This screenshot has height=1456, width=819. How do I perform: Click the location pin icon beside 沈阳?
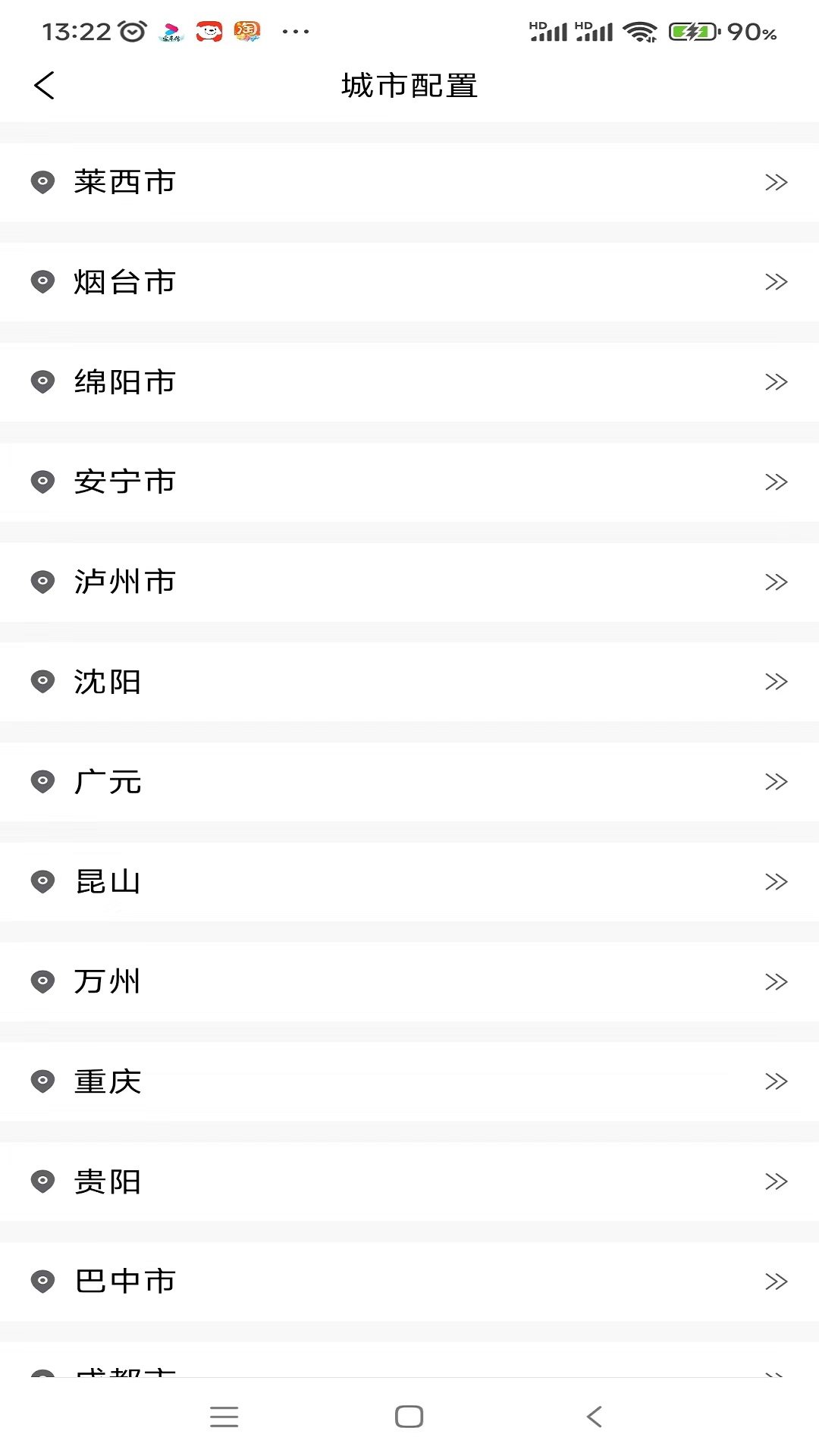(43, 681)
